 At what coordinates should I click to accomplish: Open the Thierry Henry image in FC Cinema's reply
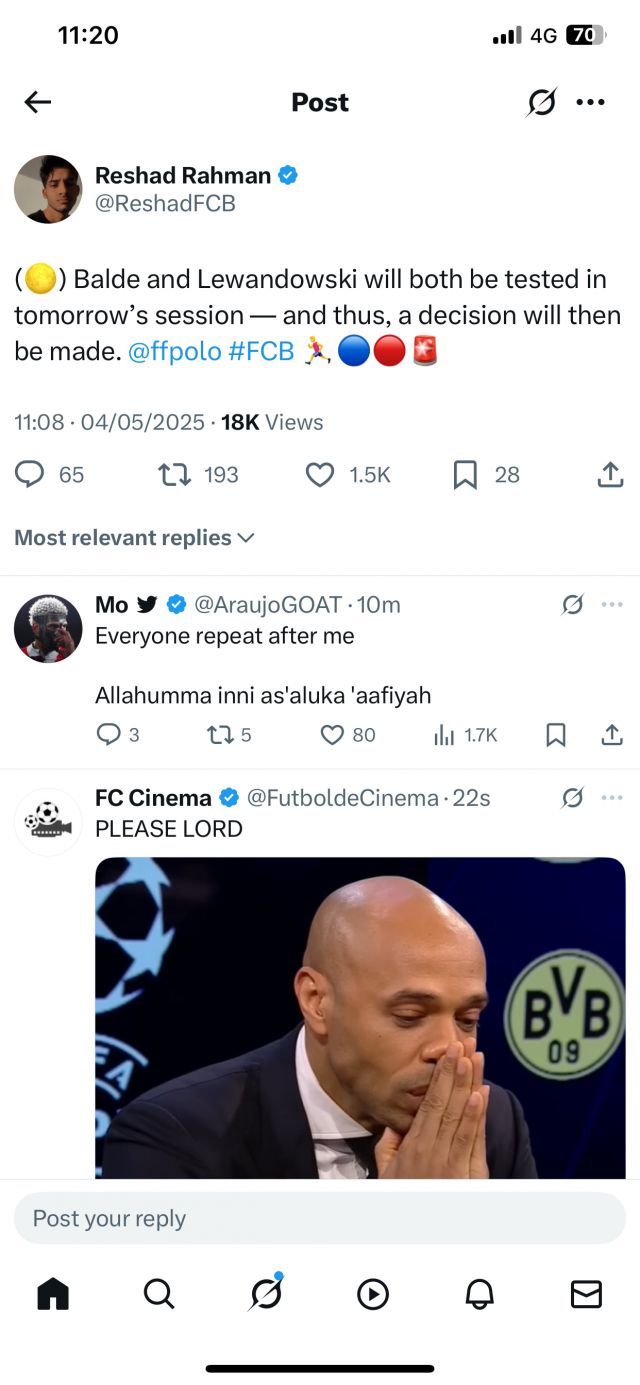tap(360, 1017)
